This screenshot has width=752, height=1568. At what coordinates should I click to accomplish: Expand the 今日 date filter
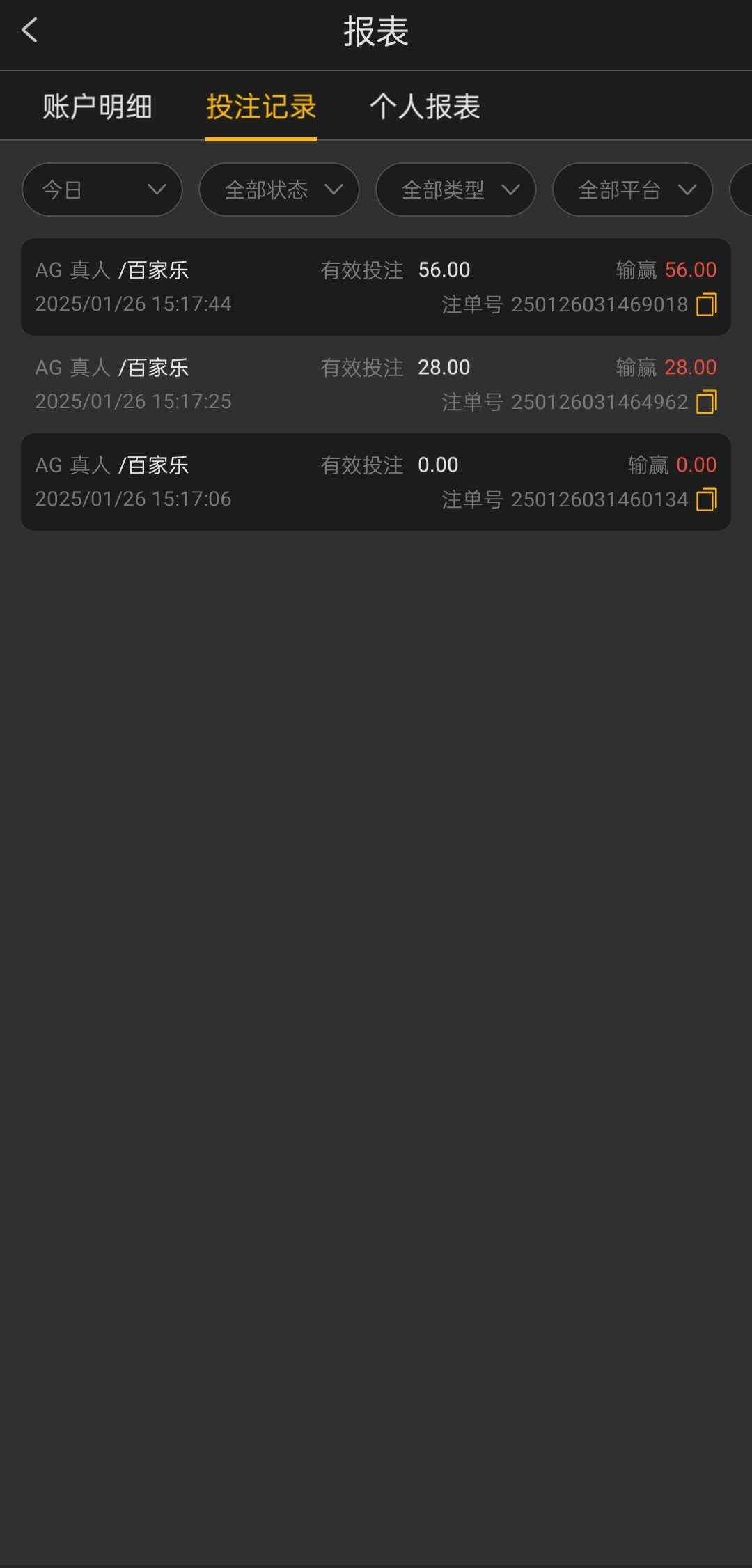coord(102,189)
